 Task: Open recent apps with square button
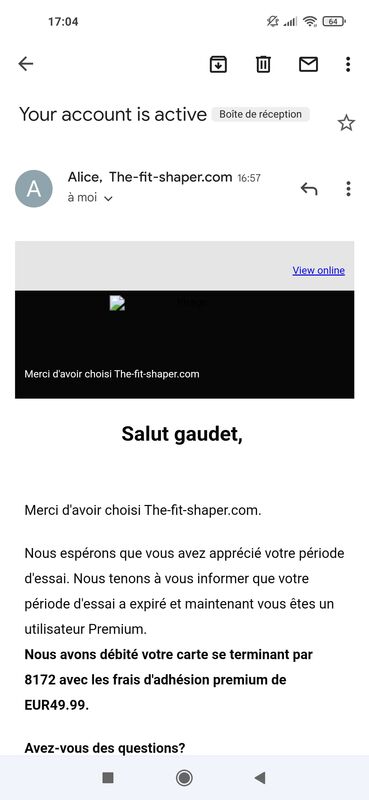pyautogui.click(x=108, y=778)
